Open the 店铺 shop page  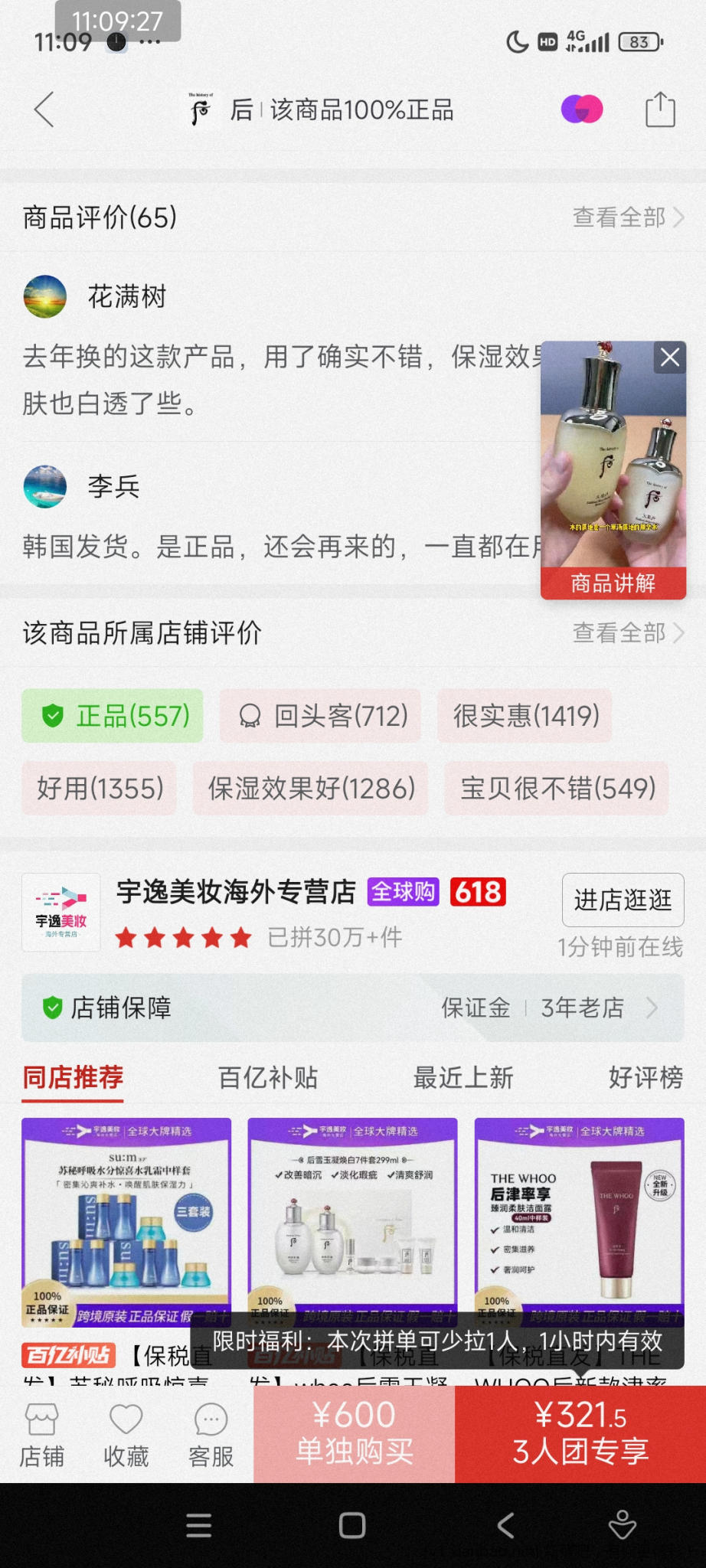coord(41,1435)
